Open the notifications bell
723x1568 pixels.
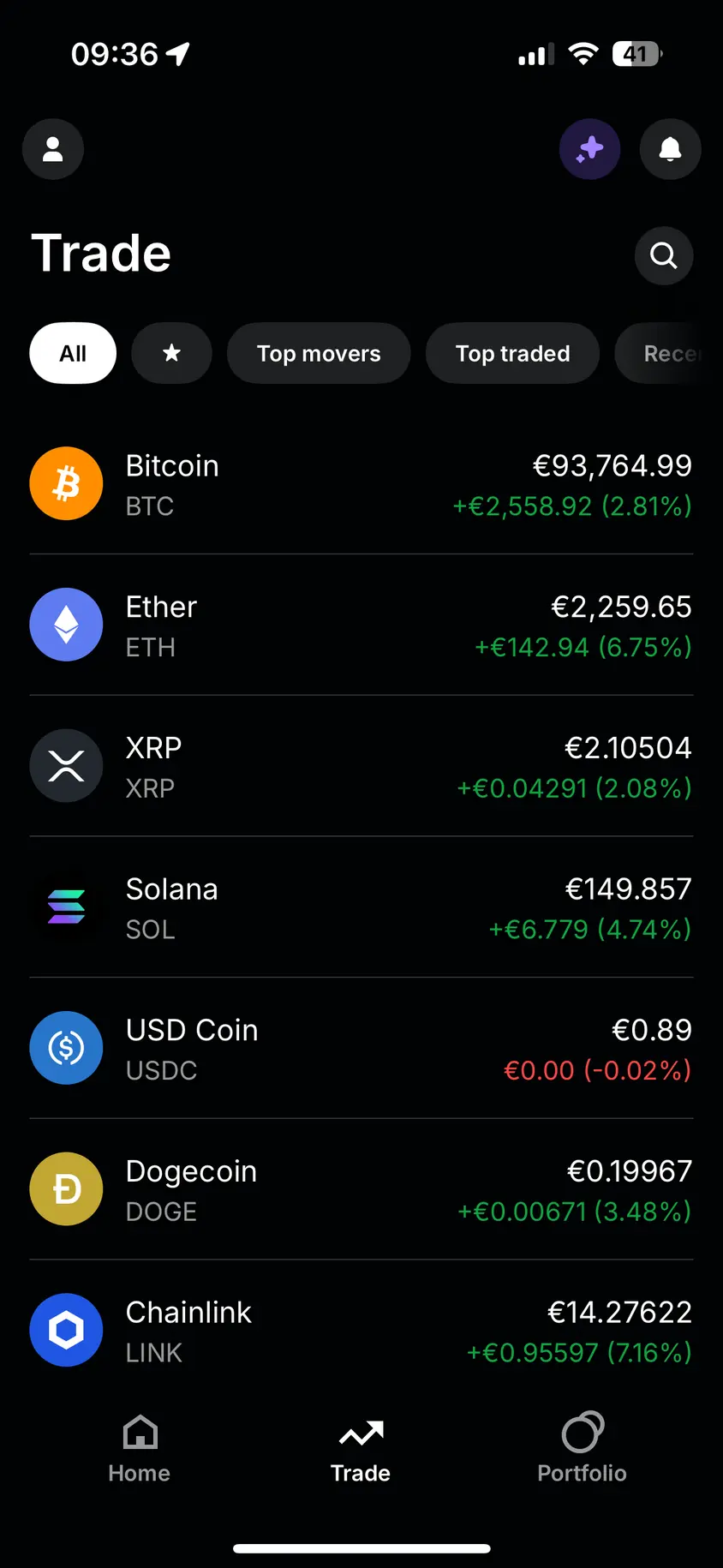pos(670,149)
